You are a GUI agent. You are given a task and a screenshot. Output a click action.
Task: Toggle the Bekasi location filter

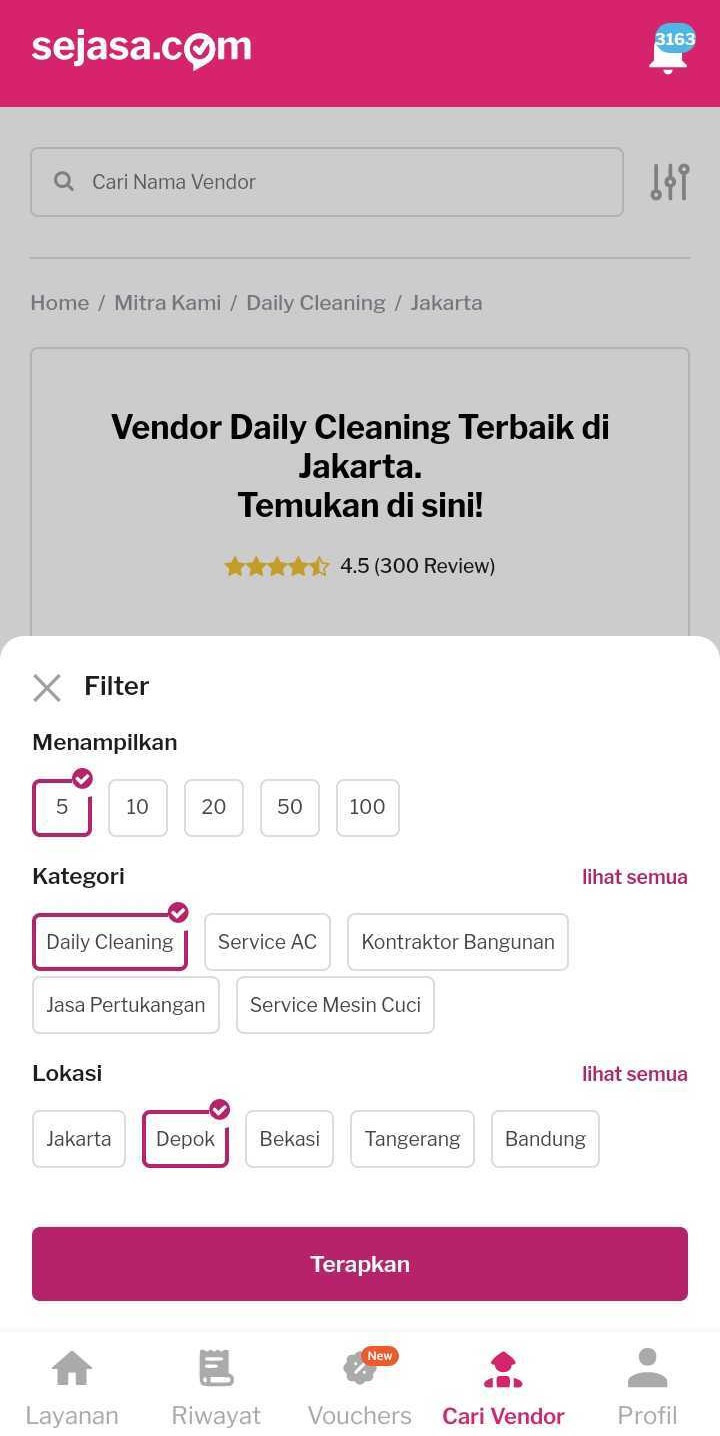click(x=289, y=1138)
